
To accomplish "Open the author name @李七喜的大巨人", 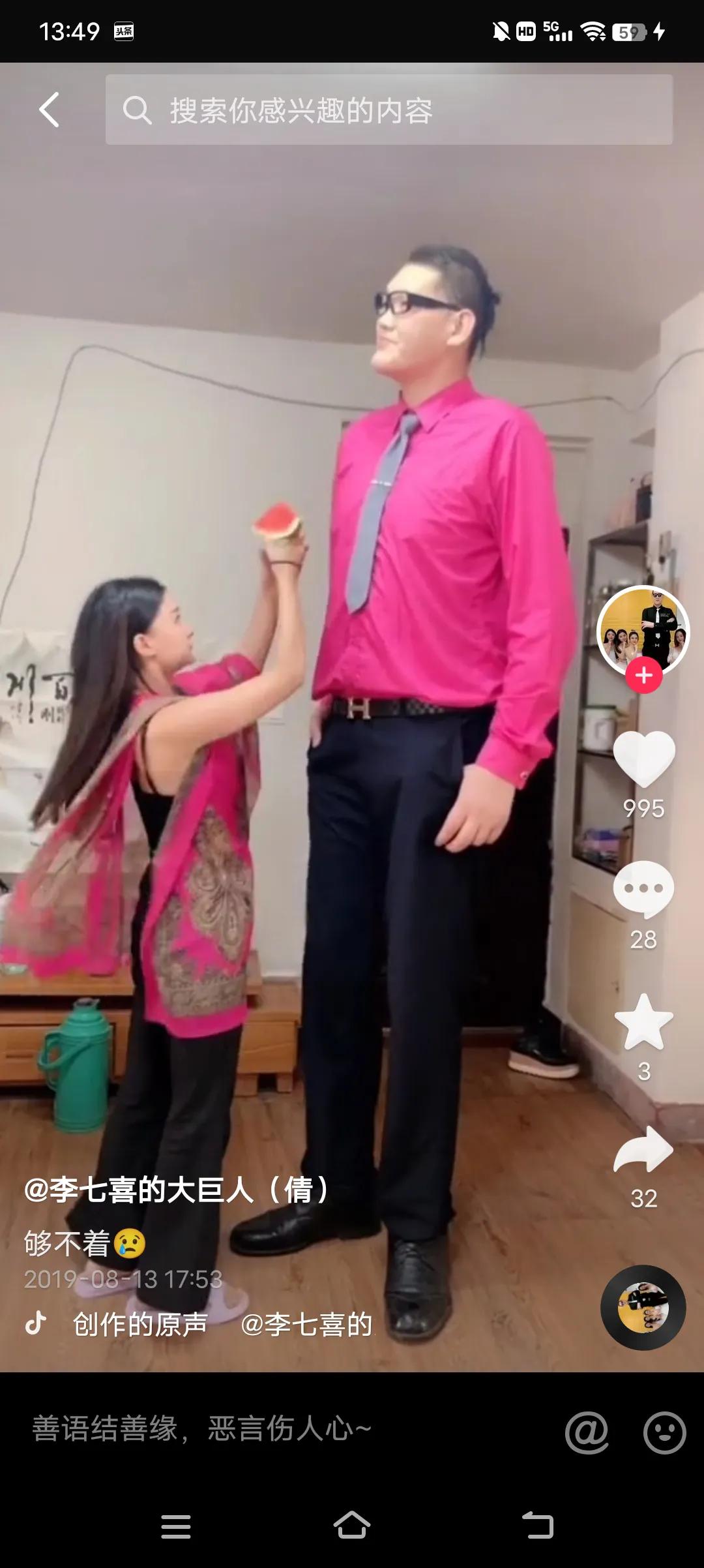I will tap(176, 1190).
